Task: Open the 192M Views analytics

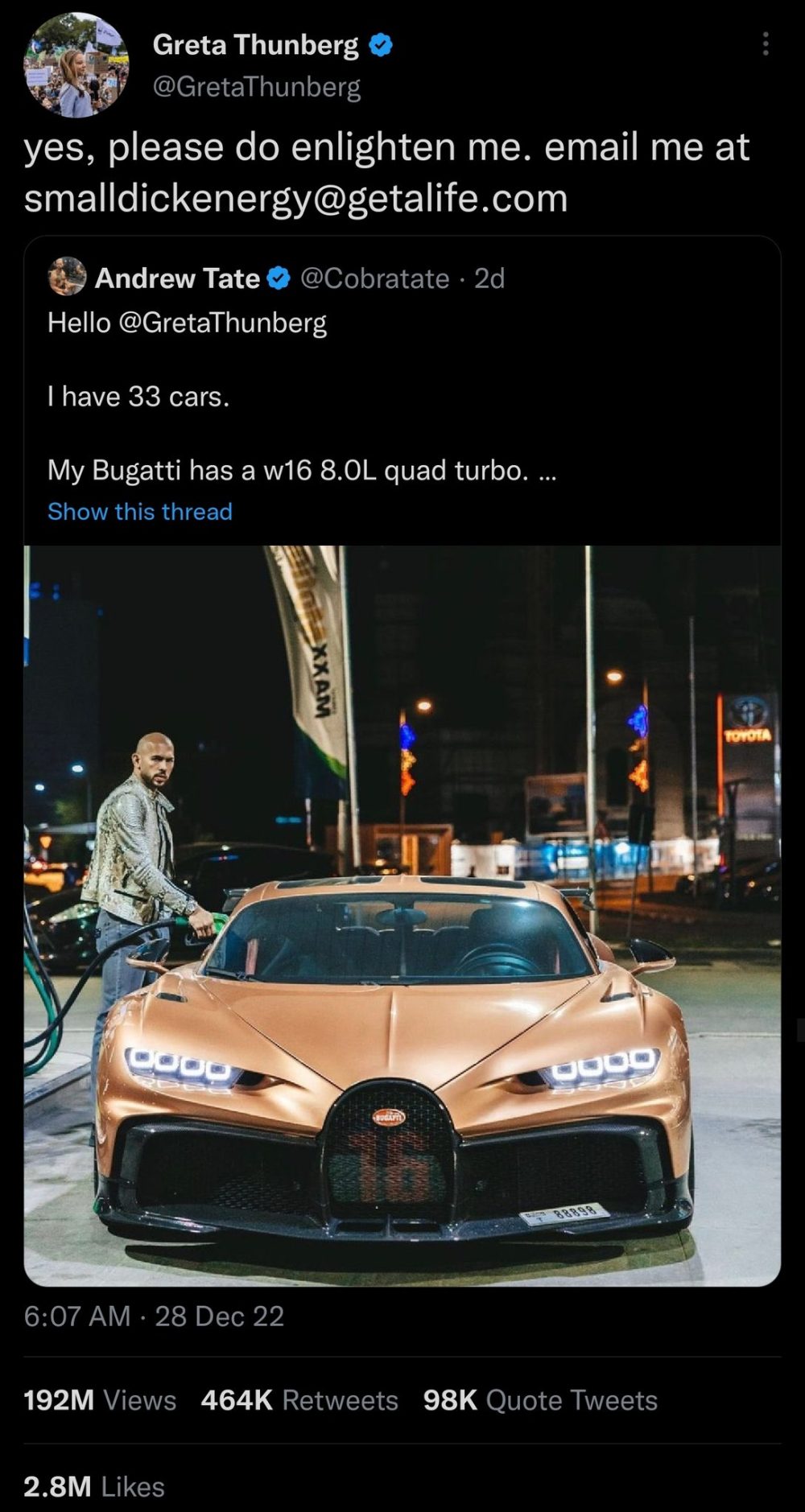Action: (x=100, y=1400)
